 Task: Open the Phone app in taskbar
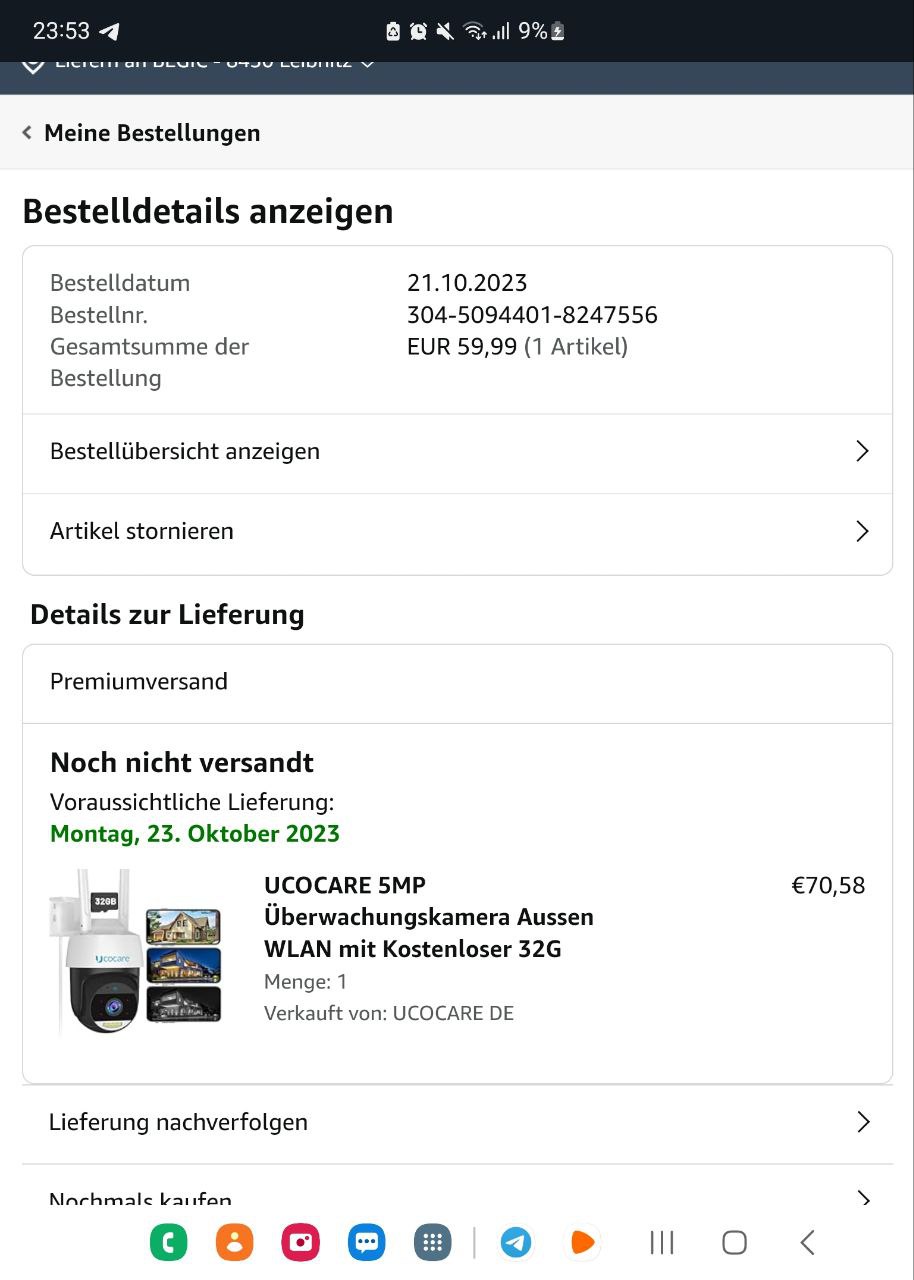(169, 1243)
